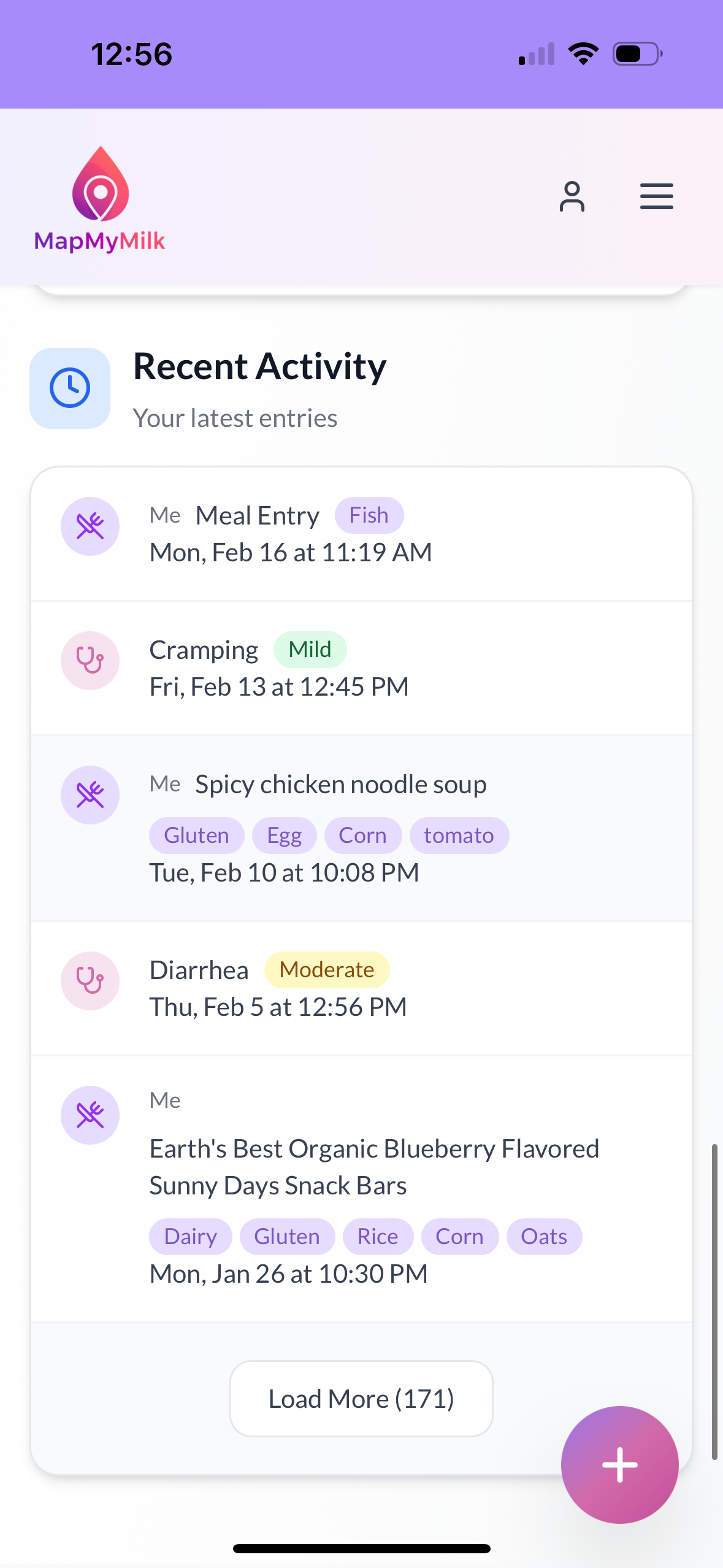Open the profile account icon

pos(572,197)
